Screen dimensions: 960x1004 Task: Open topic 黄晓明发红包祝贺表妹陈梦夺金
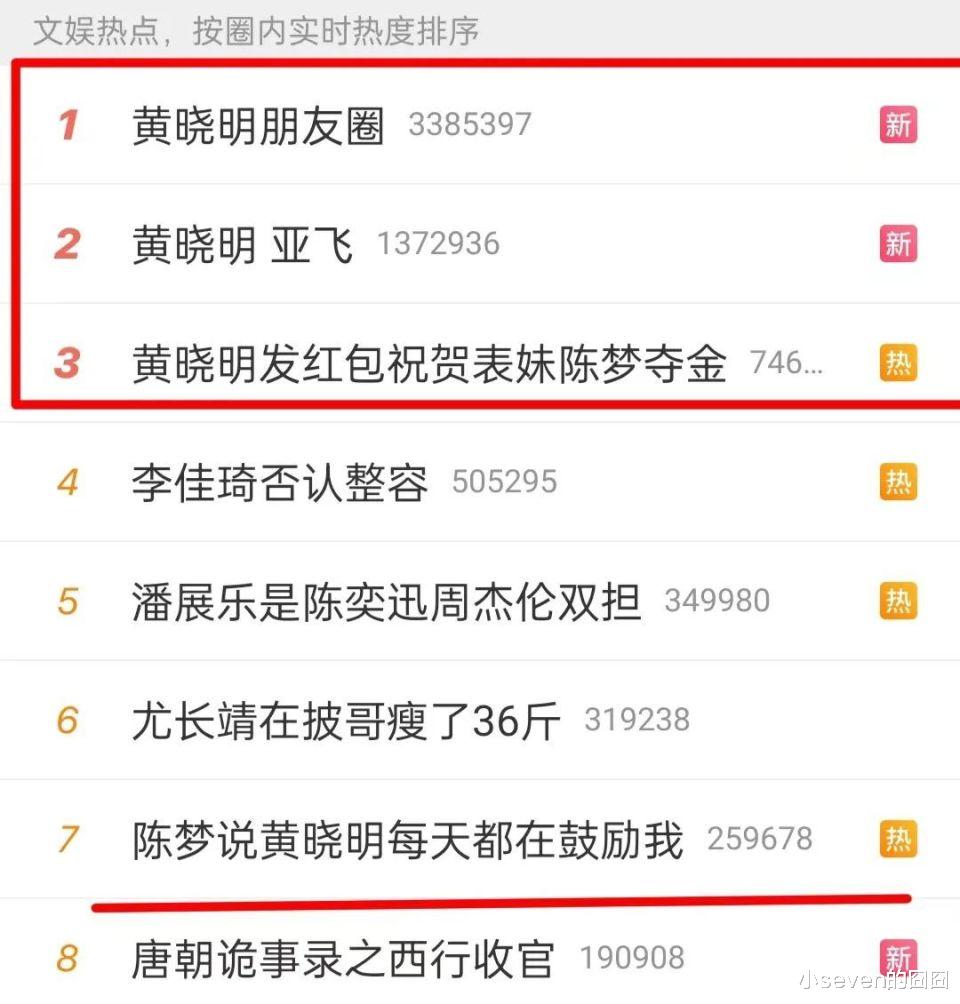430,363
